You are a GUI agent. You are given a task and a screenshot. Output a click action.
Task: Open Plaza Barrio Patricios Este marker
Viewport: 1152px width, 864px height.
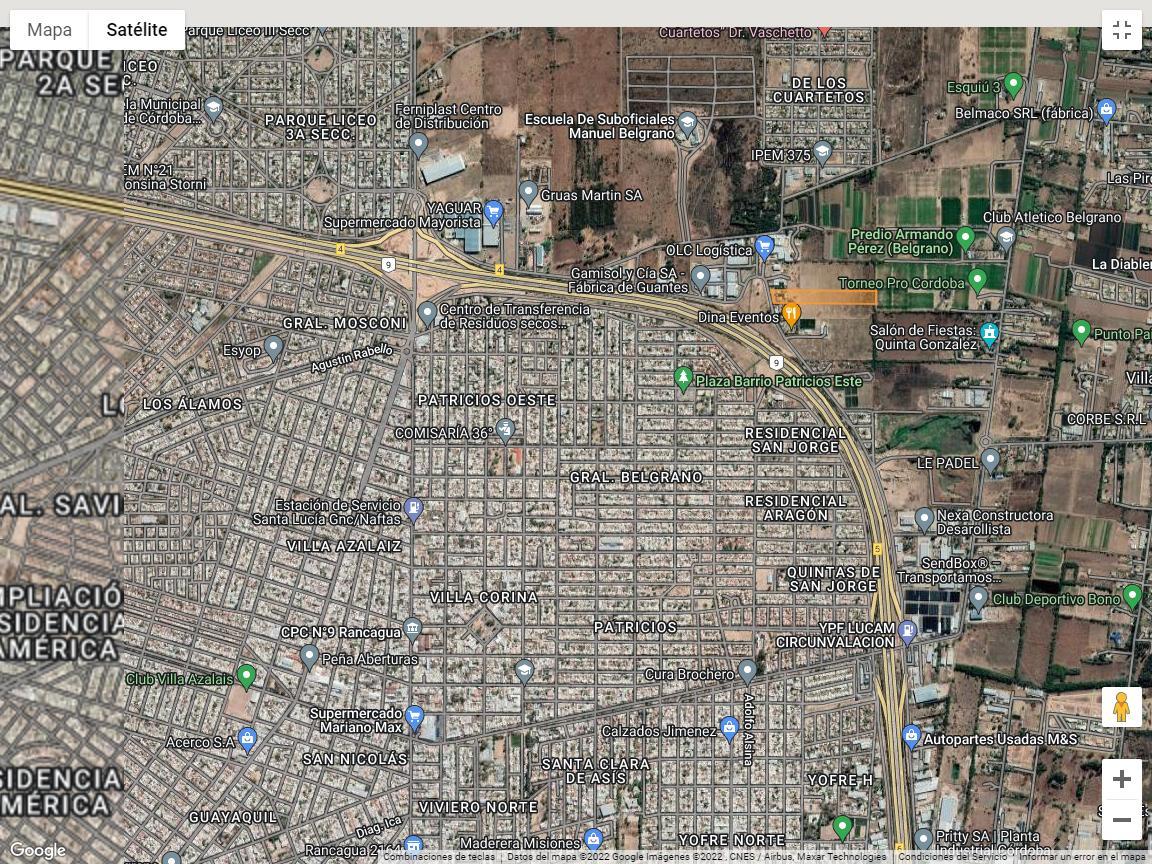(x=683, y=378)
